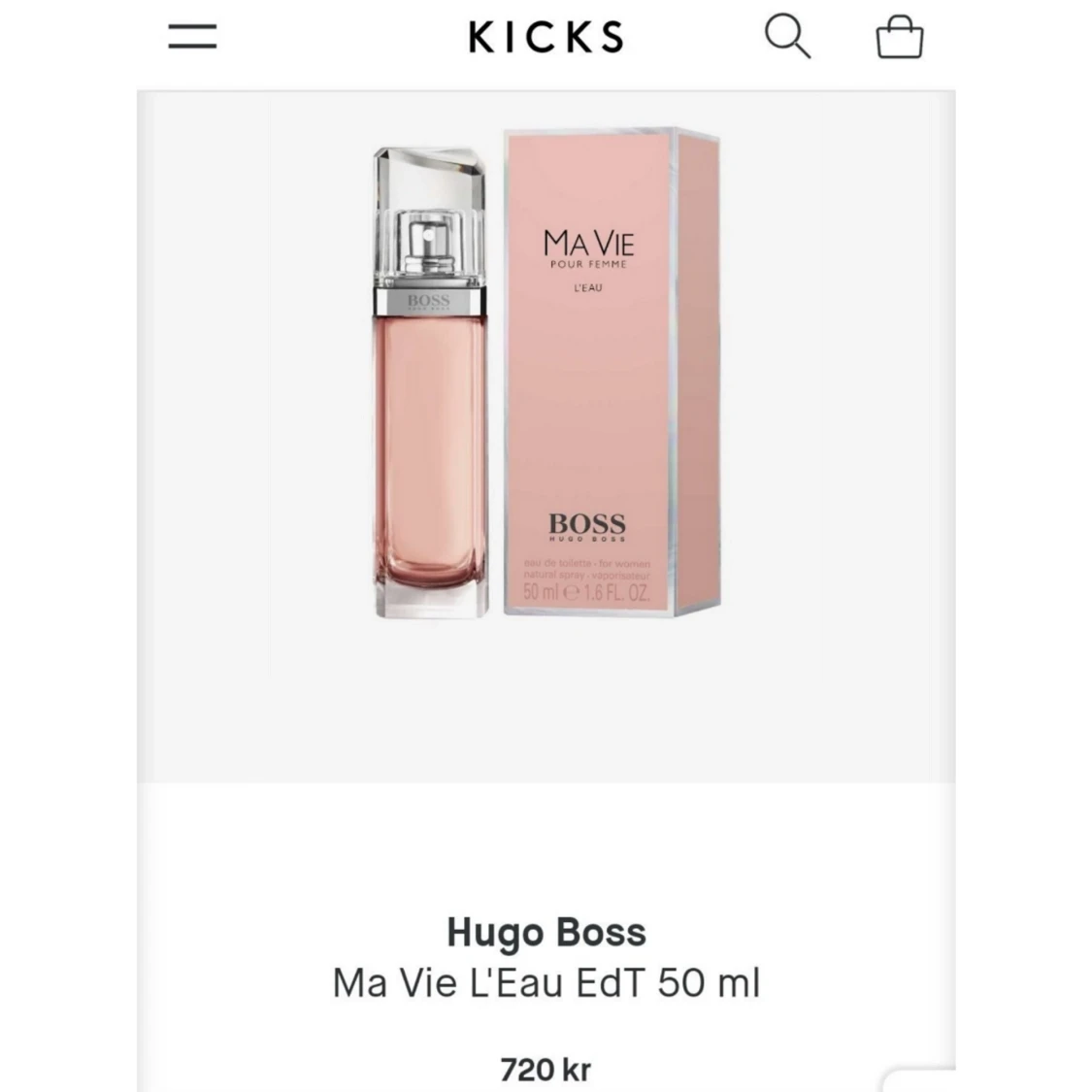Open the hamburger navigation menu
1092x1092 pixels.
(192, 37)
